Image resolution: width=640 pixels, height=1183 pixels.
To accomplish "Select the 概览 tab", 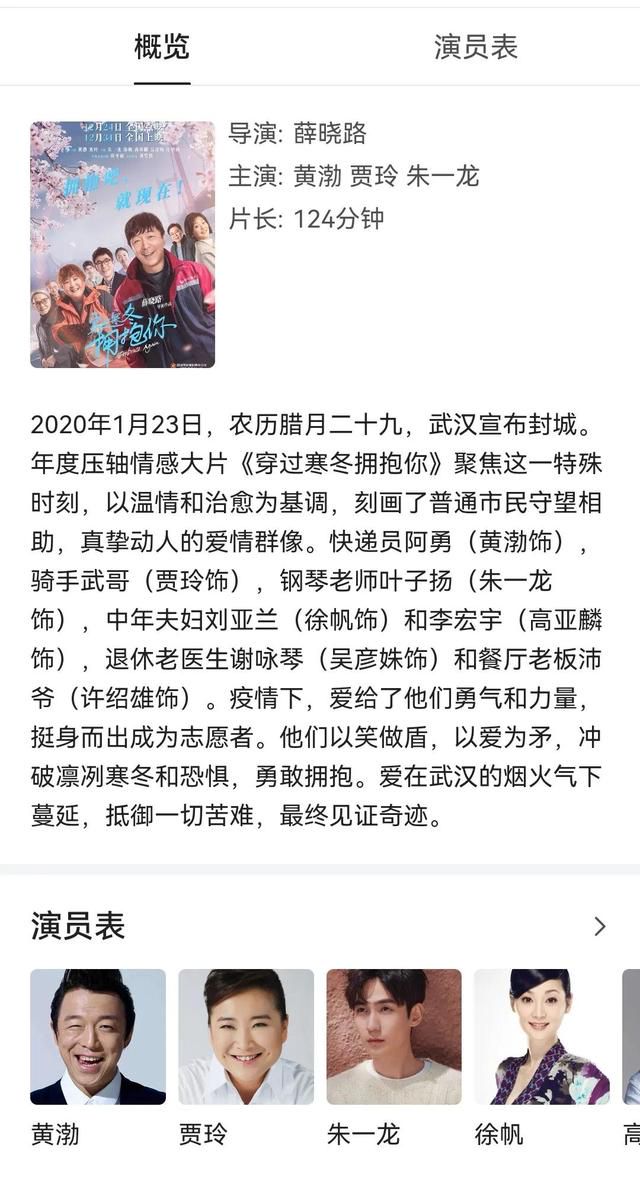I will coord(162,47).
